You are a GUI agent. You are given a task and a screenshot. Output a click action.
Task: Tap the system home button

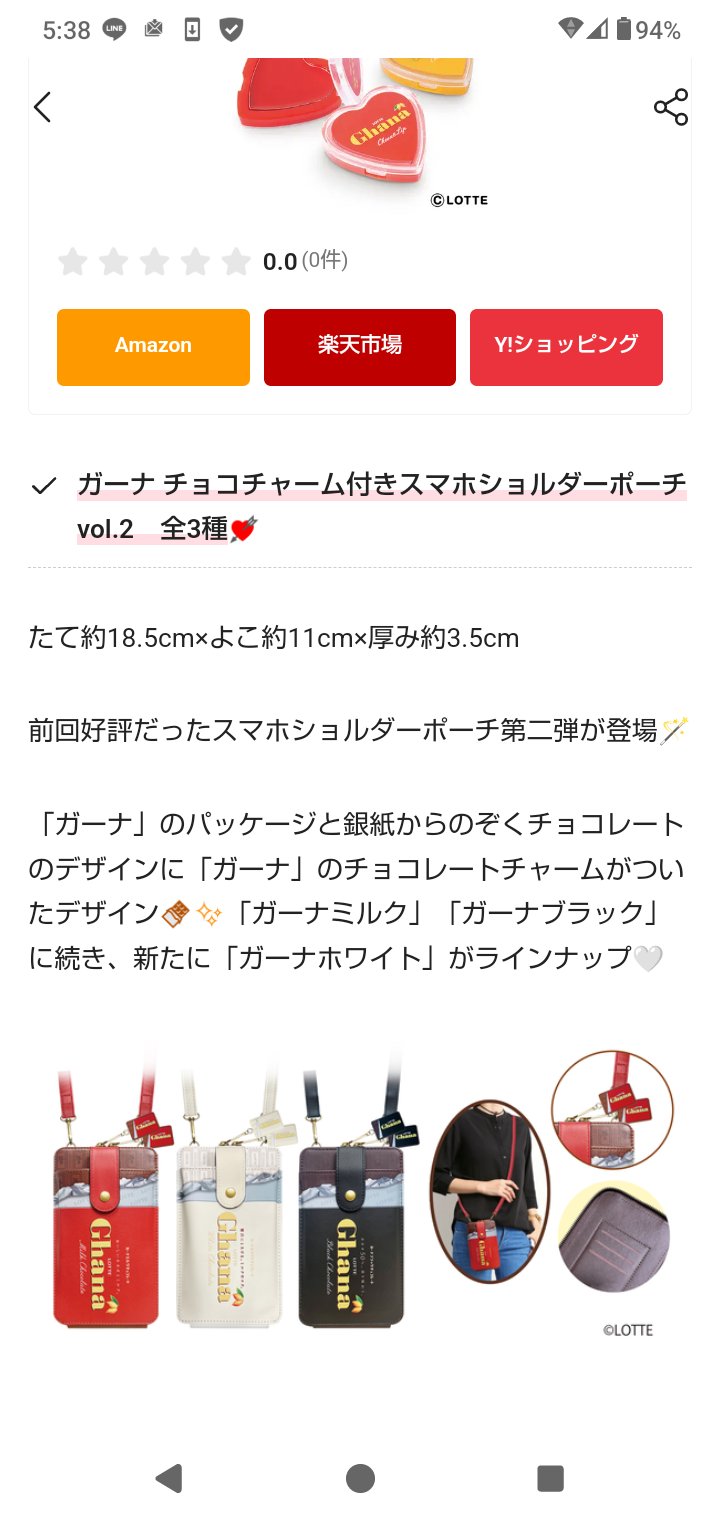pos(360,1478)
